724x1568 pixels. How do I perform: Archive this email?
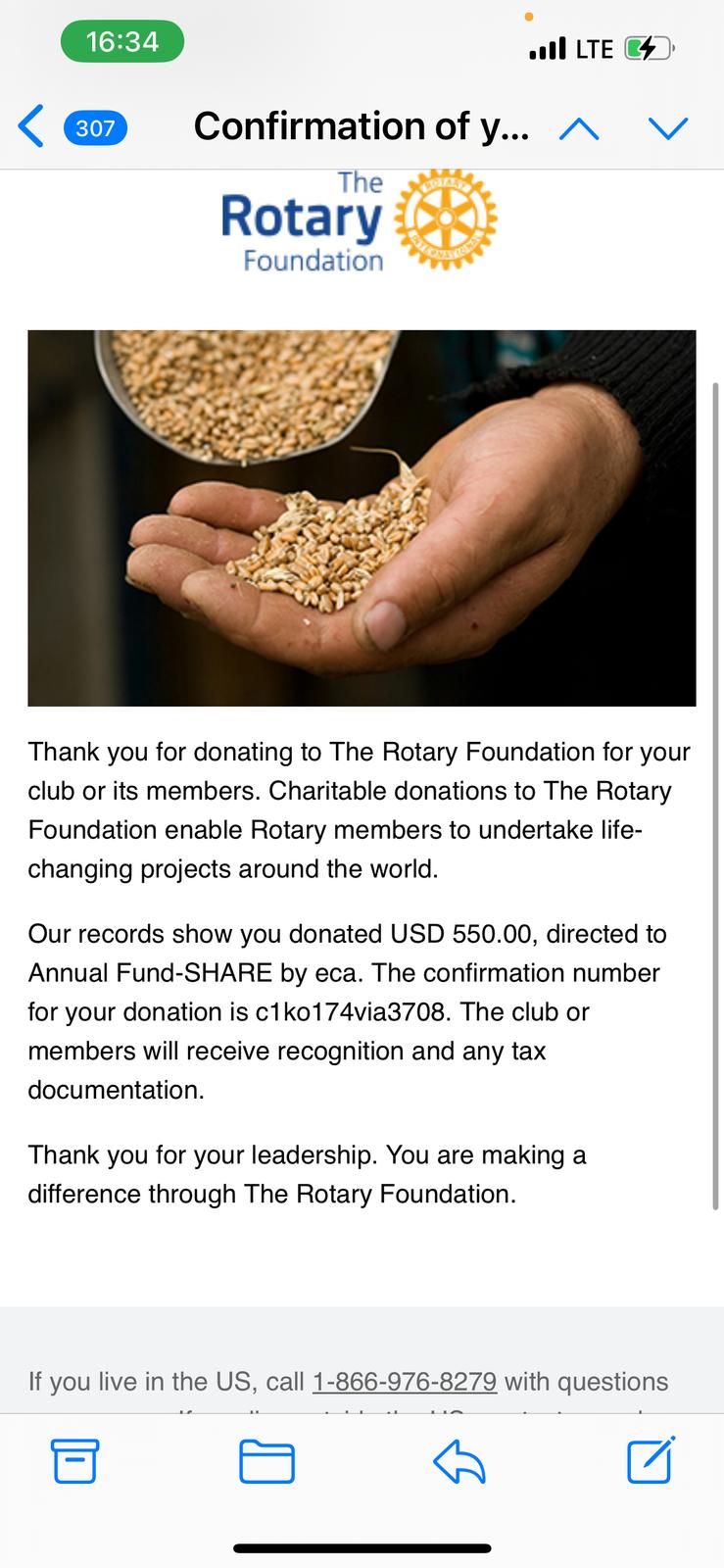tap(74, 1460)
